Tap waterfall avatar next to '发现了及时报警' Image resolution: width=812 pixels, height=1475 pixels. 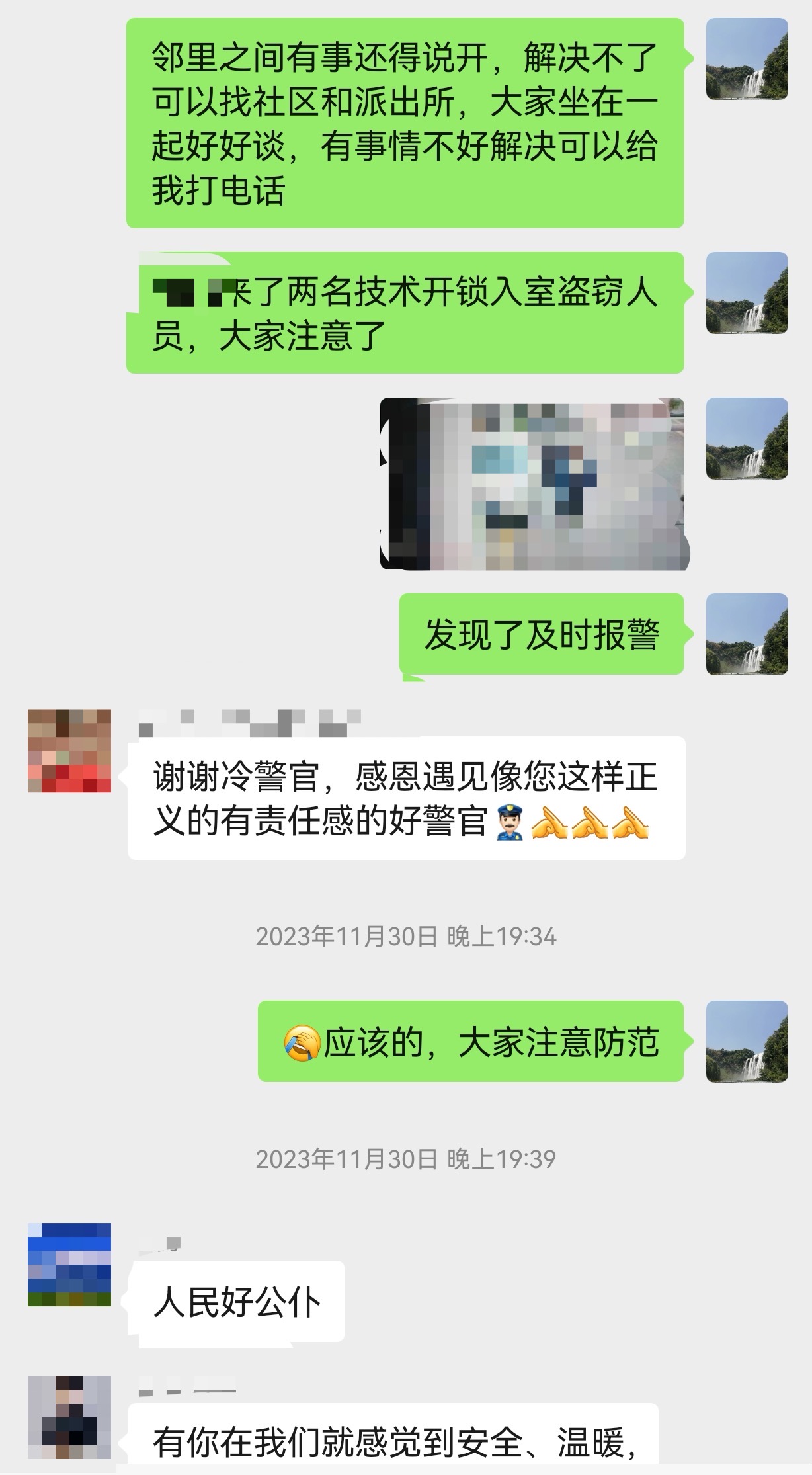tap(747, 634)
